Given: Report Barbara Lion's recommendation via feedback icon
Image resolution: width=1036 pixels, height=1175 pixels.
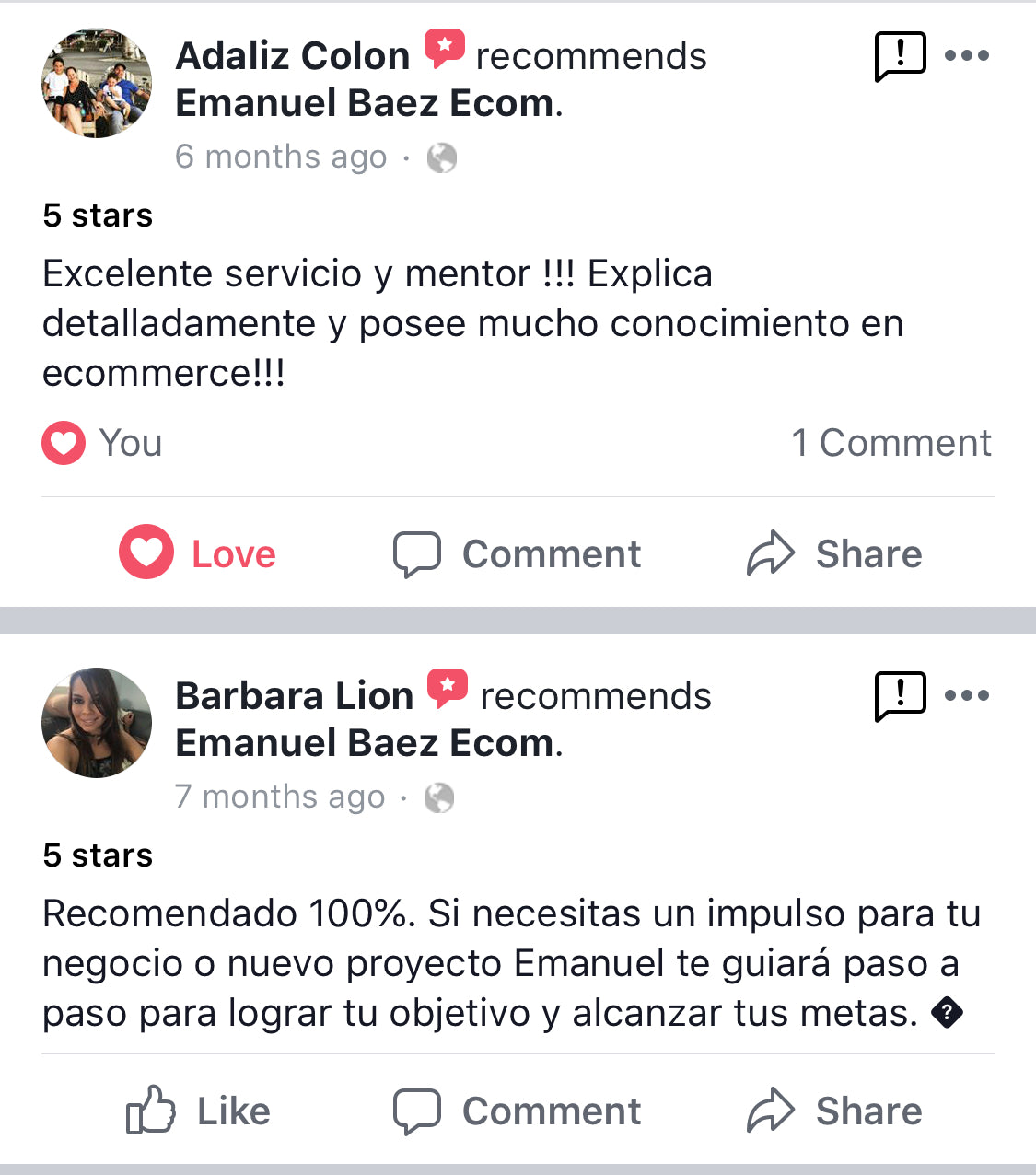Looking at the screenshot, I should point(899,696).
